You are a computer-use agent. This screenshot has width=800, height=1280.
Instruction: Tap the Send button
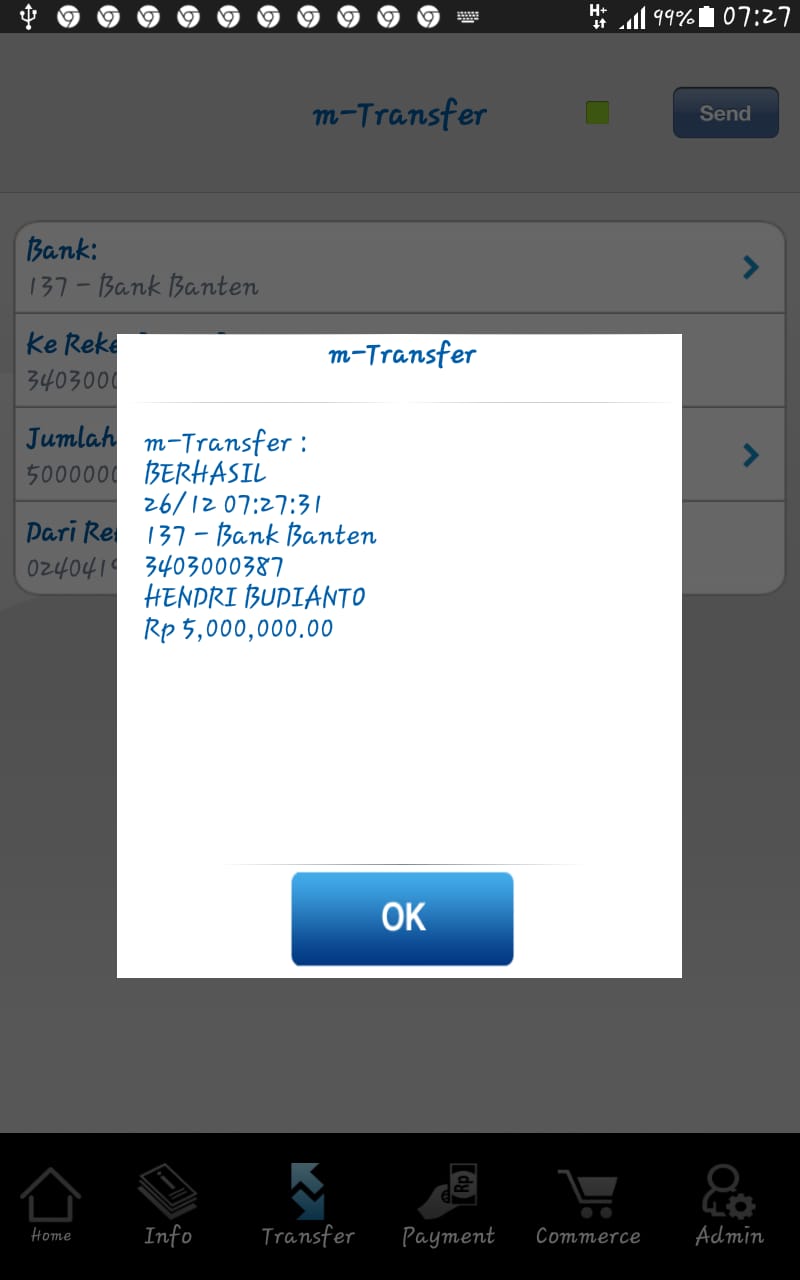(x=725, y=113)
